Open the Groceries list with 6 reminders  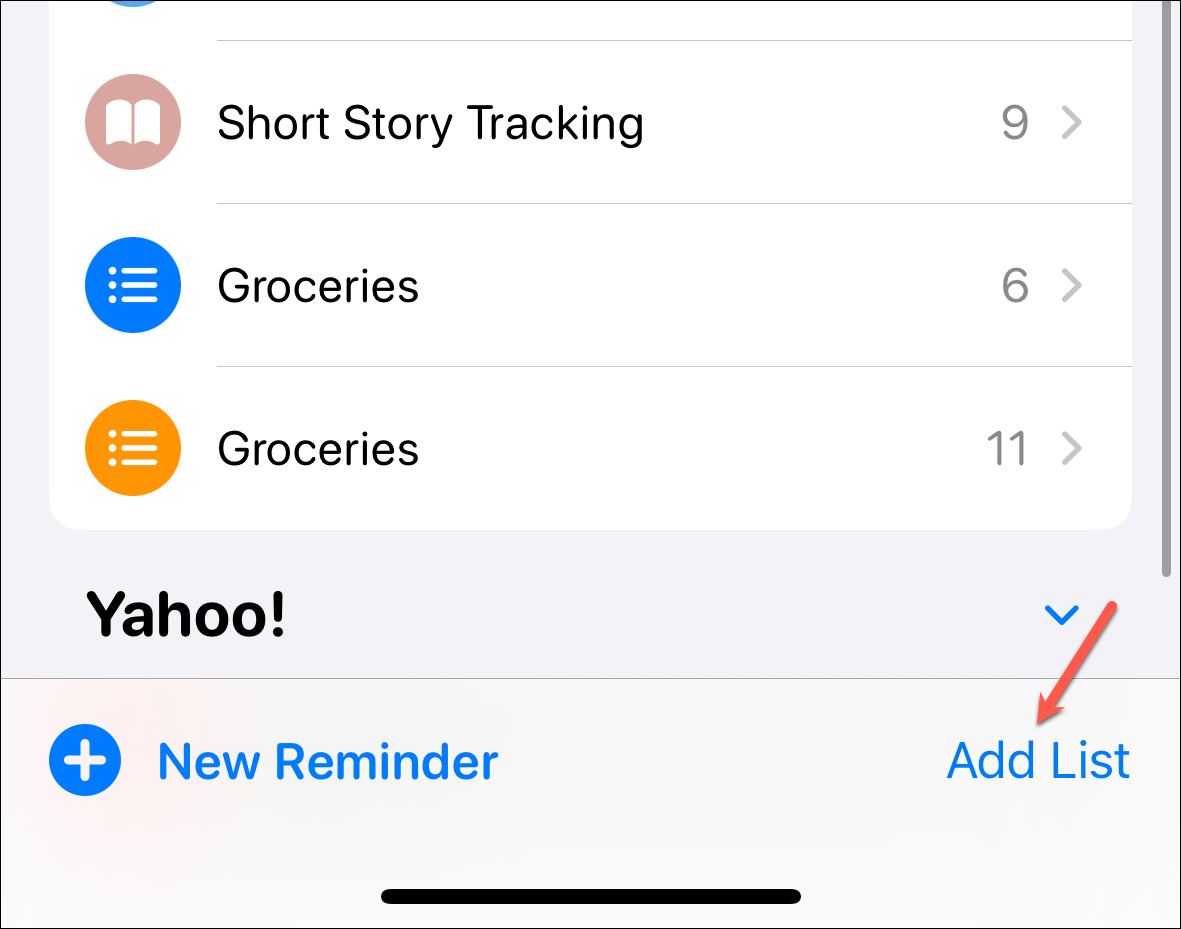[x=318, y=286]
